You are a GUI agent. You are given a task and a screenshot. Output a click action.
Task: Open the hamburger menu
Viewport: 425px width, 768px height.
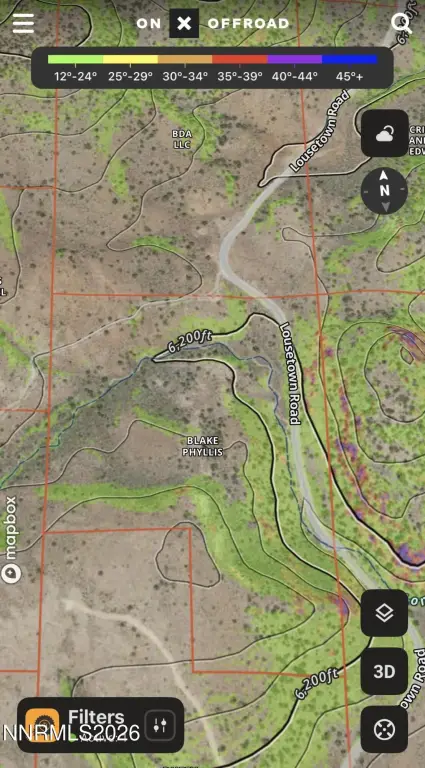23,23
